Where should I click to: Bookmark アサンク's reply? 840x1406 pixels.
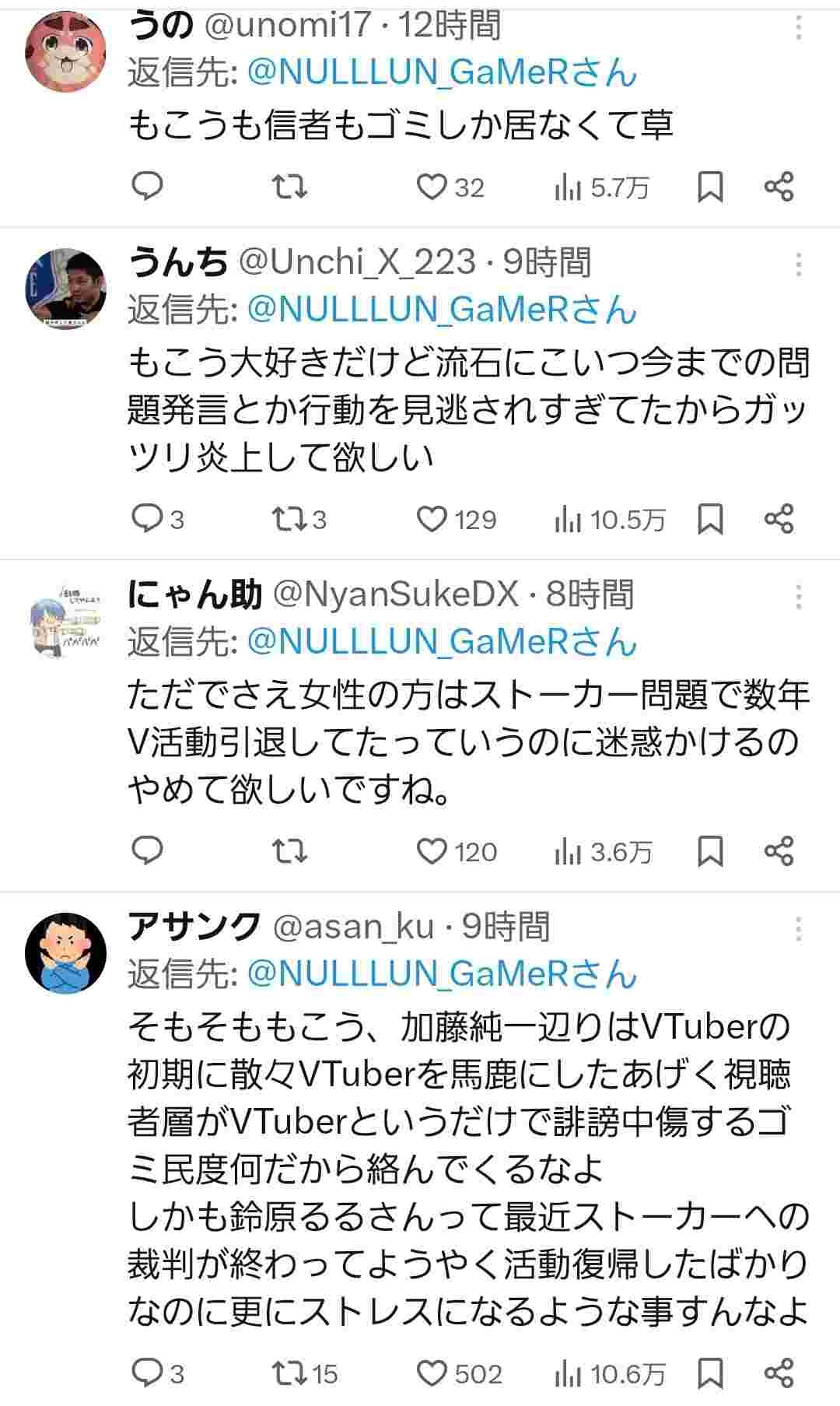[710, 1373]
